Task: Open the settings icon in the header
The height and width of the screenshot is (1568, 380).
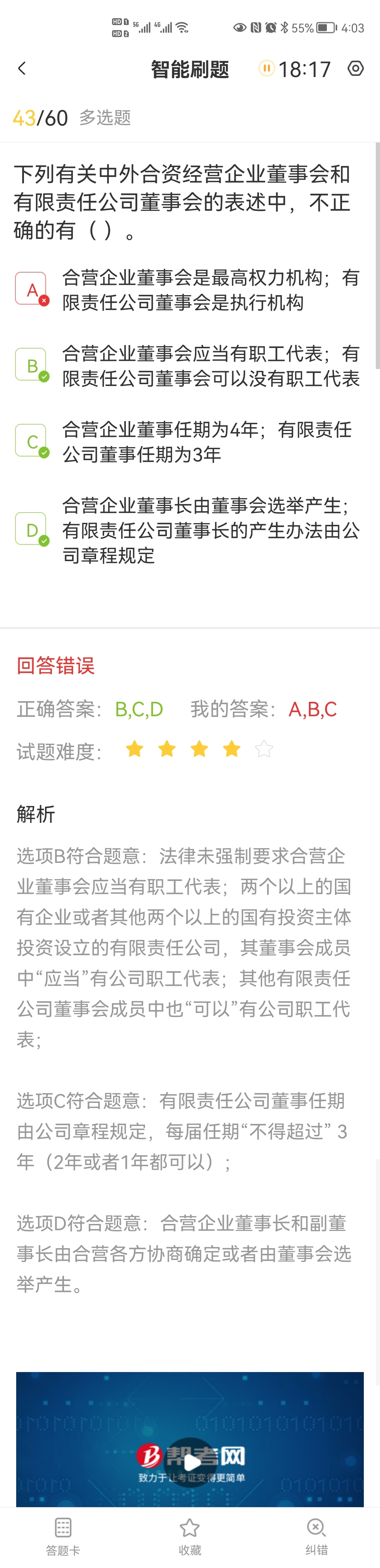Action: pyautogui.click(x=356, y=69)
